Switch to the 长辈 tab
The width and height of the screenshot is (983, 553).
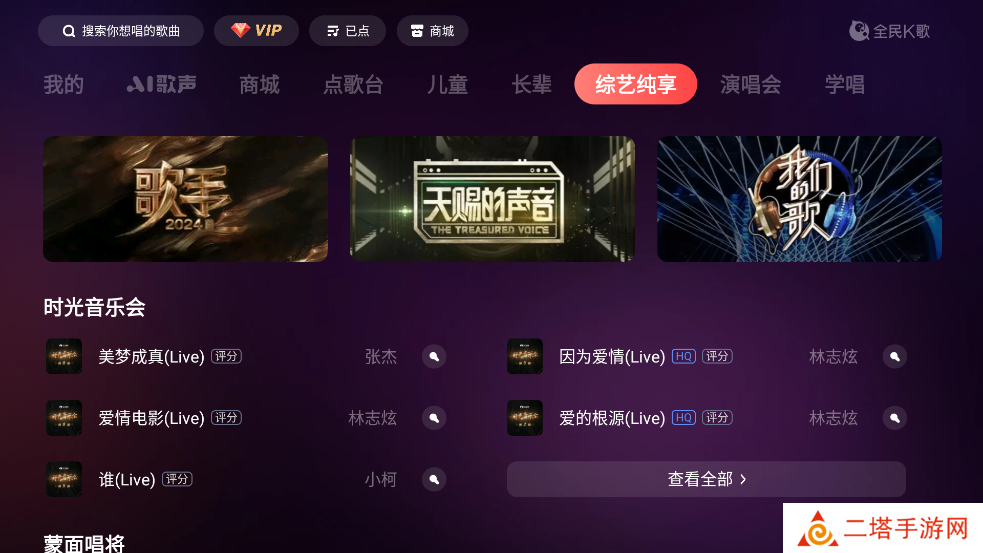[x=531, y=85]
